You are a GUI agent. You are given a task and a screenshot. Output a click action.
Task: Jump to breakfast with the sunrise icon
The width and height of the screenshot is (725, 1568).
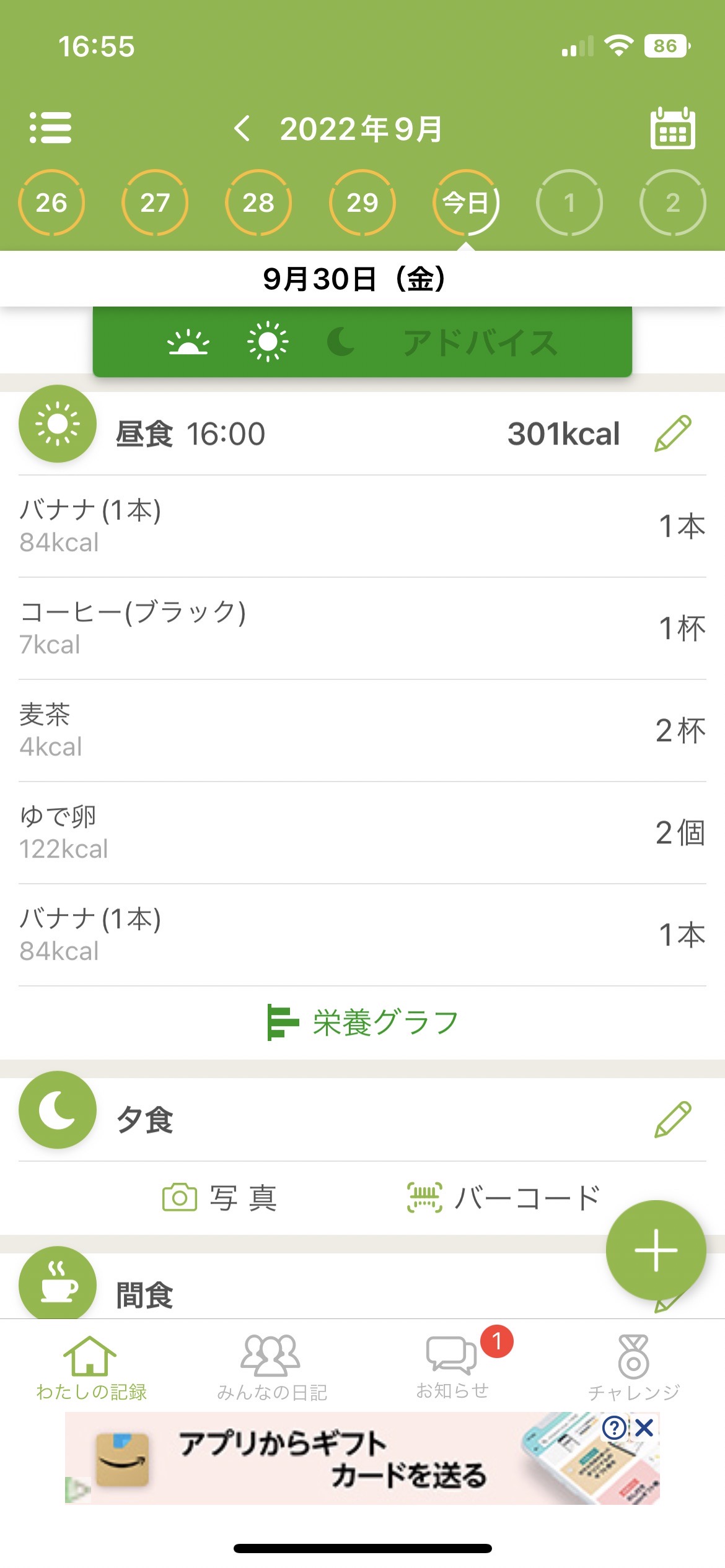click(188, 342)
